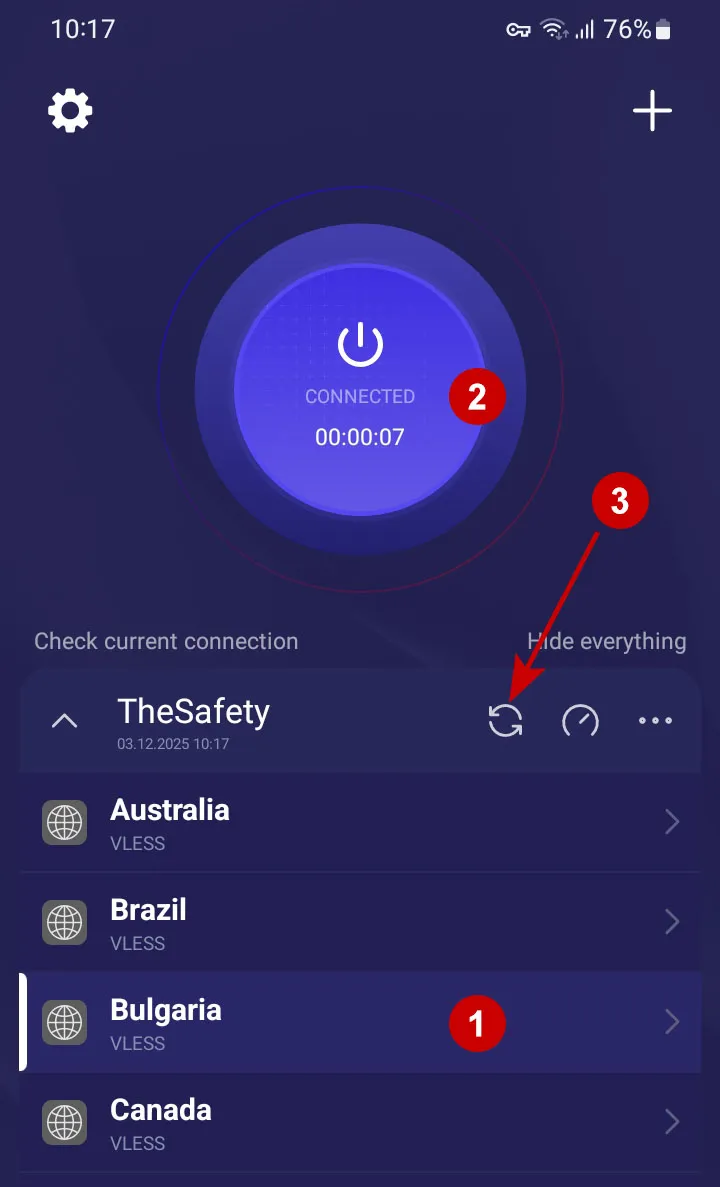
Task: Open the Canada server details chevron
Action: 671,1121
